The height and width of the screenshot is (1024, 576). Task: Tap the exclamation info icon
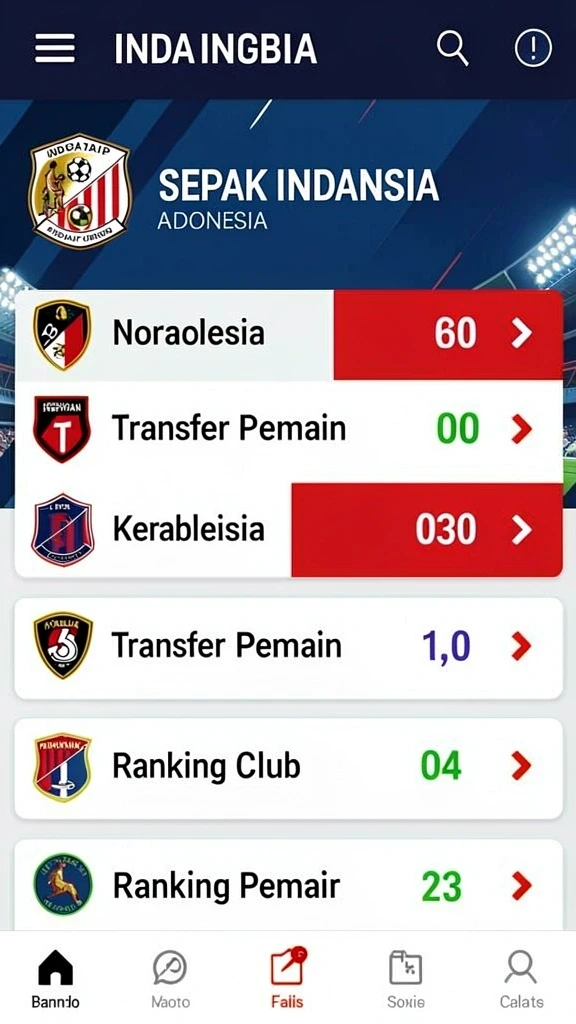[x=533, y=49]
